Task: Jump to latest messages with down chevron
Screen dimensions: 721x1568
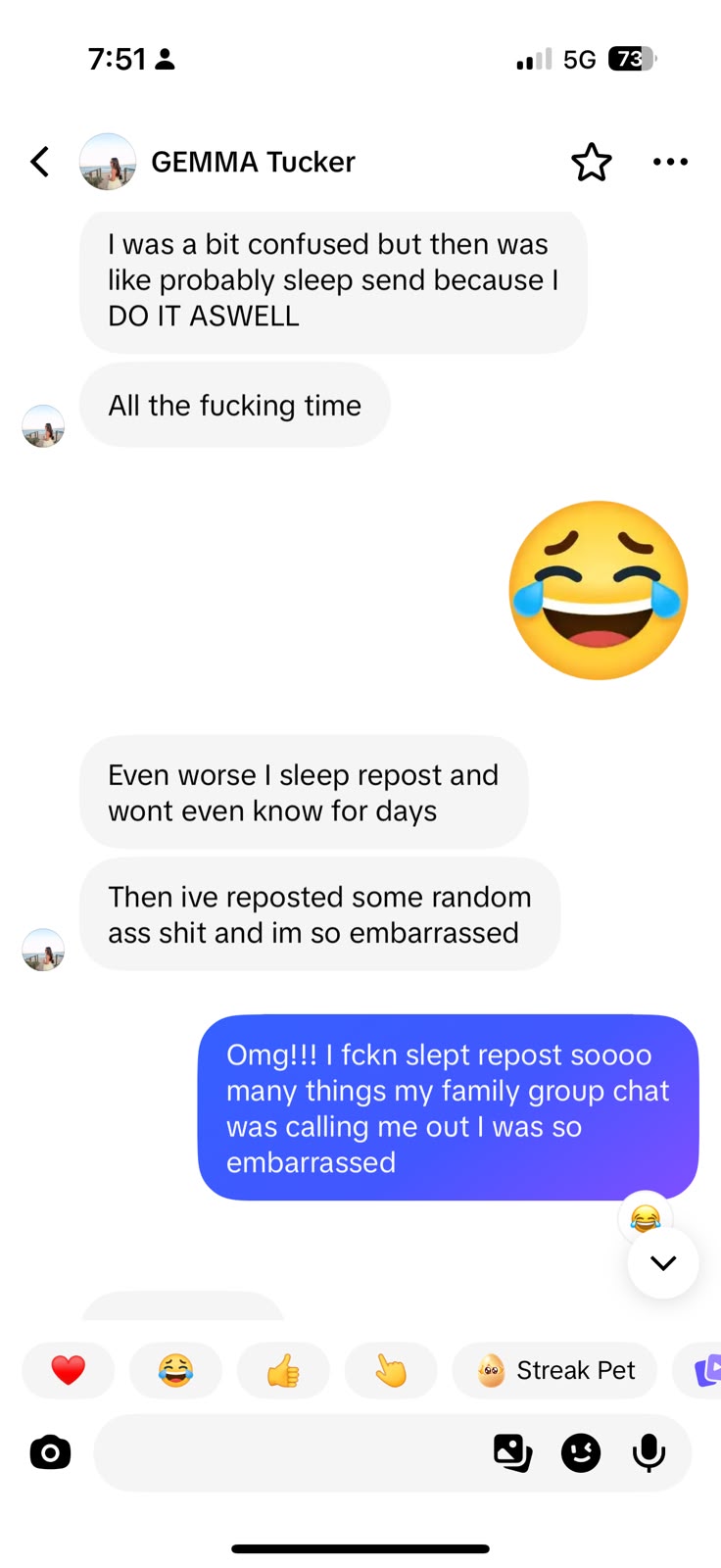Action: click(x=663, y=1262)
